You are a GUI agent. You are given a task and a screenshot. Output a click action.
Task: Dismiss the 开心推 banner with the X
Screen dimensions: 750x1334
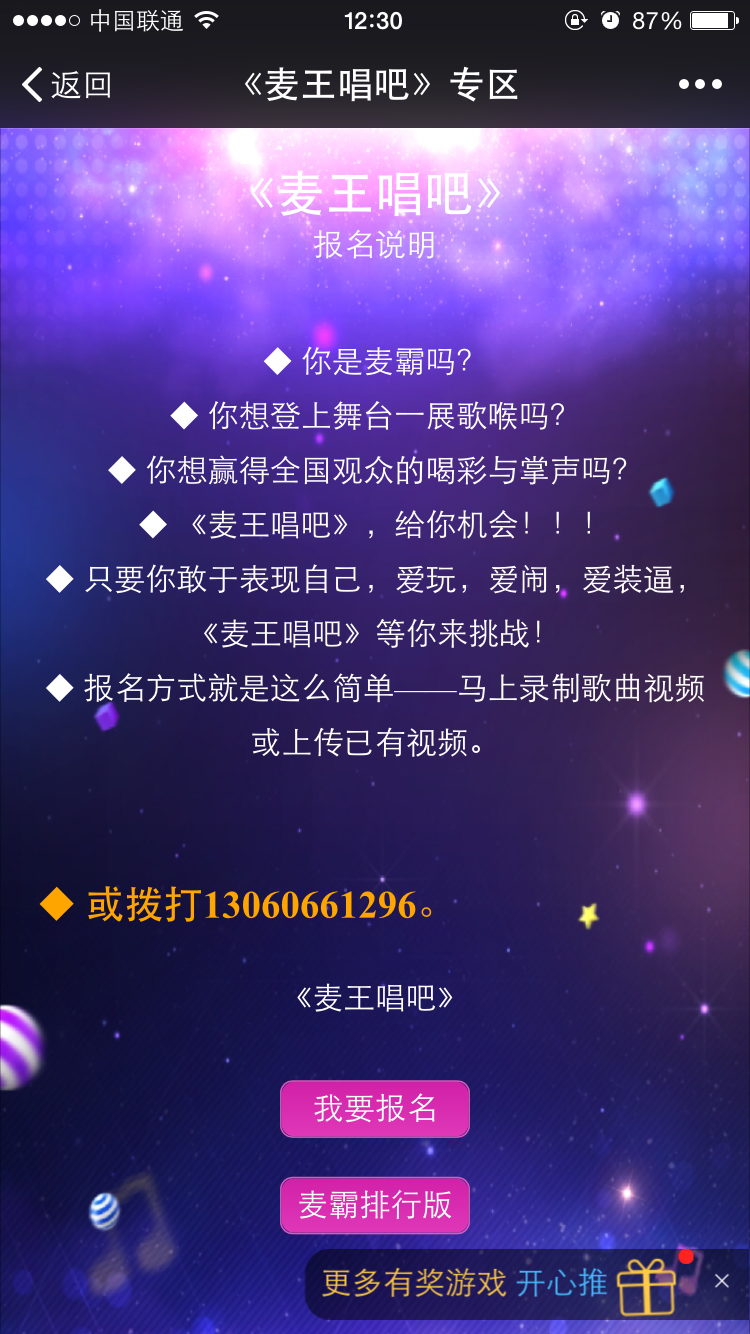[x=722, y=1281]
